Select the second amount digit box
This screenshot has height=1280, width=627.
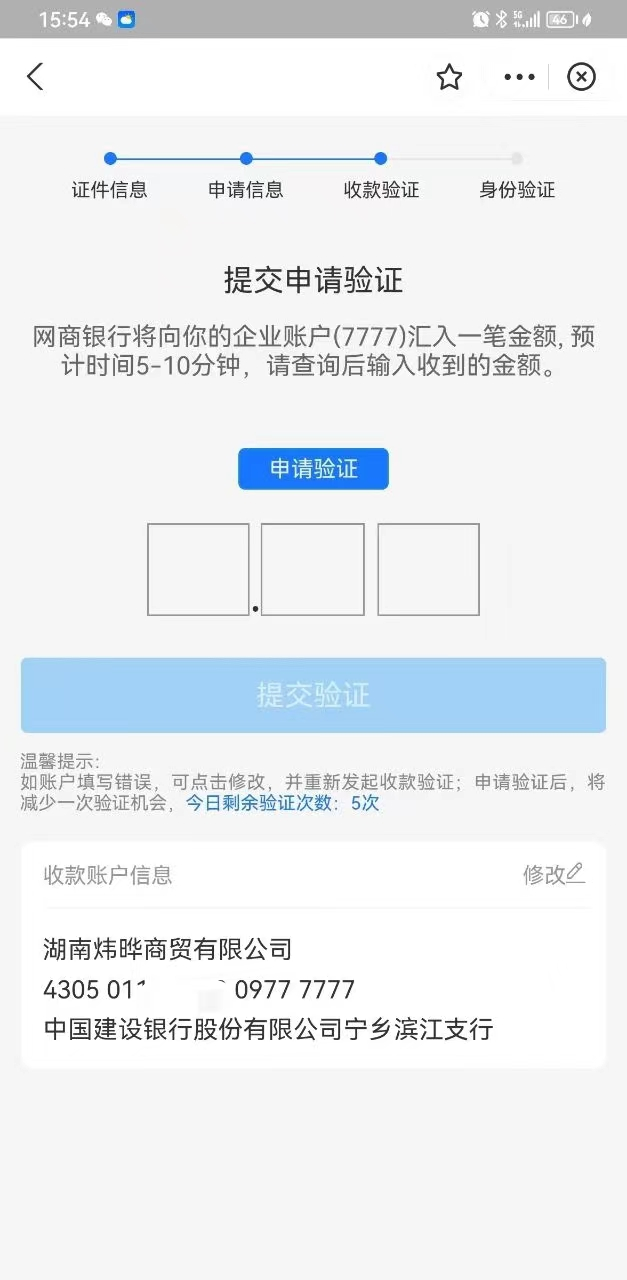pos(312,569)
